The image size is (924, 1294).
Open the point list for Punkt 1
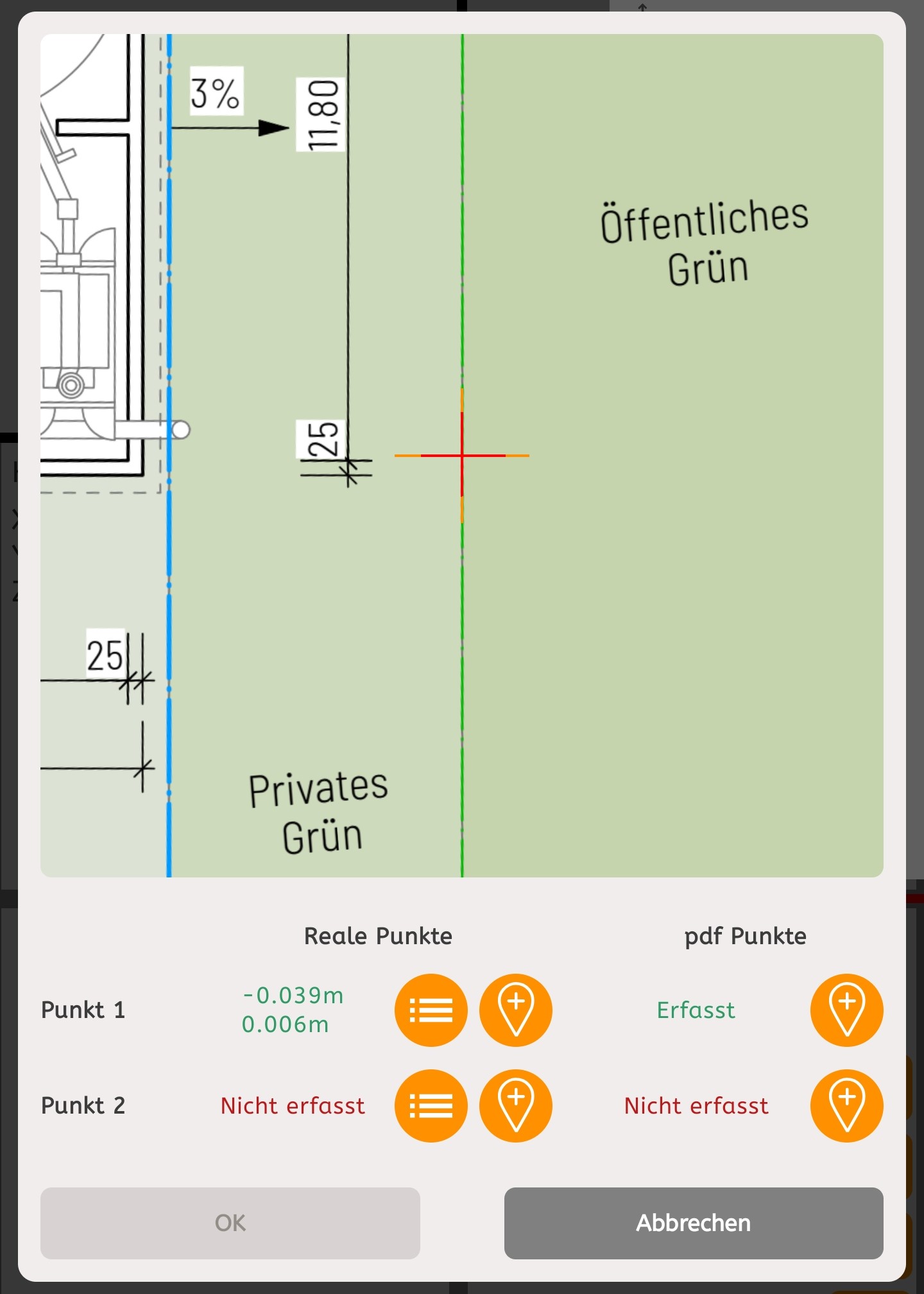click(x=431, y=1010)
